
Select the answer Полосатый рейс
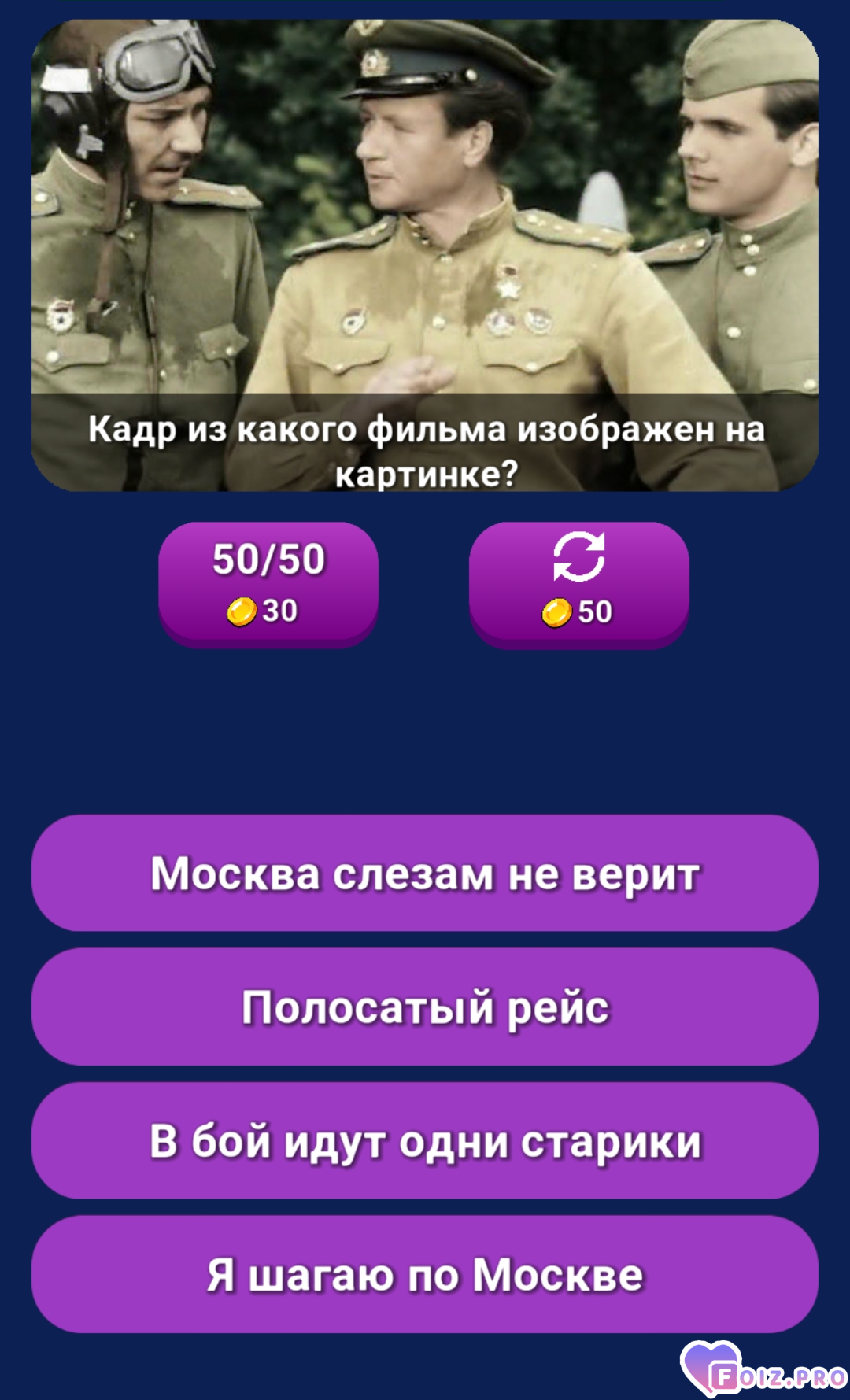click(x=425, y=1007)
